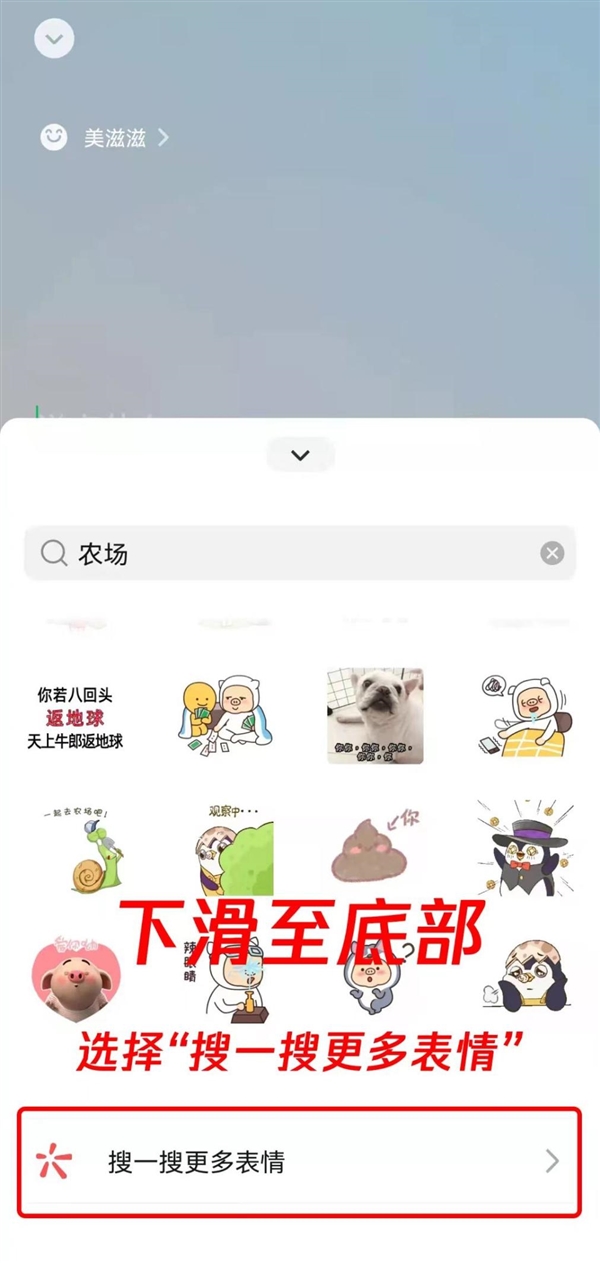
Task: Choose the 一起去农场吧 snail sticker
Action: pyautogui.click(x=80, y=848)
